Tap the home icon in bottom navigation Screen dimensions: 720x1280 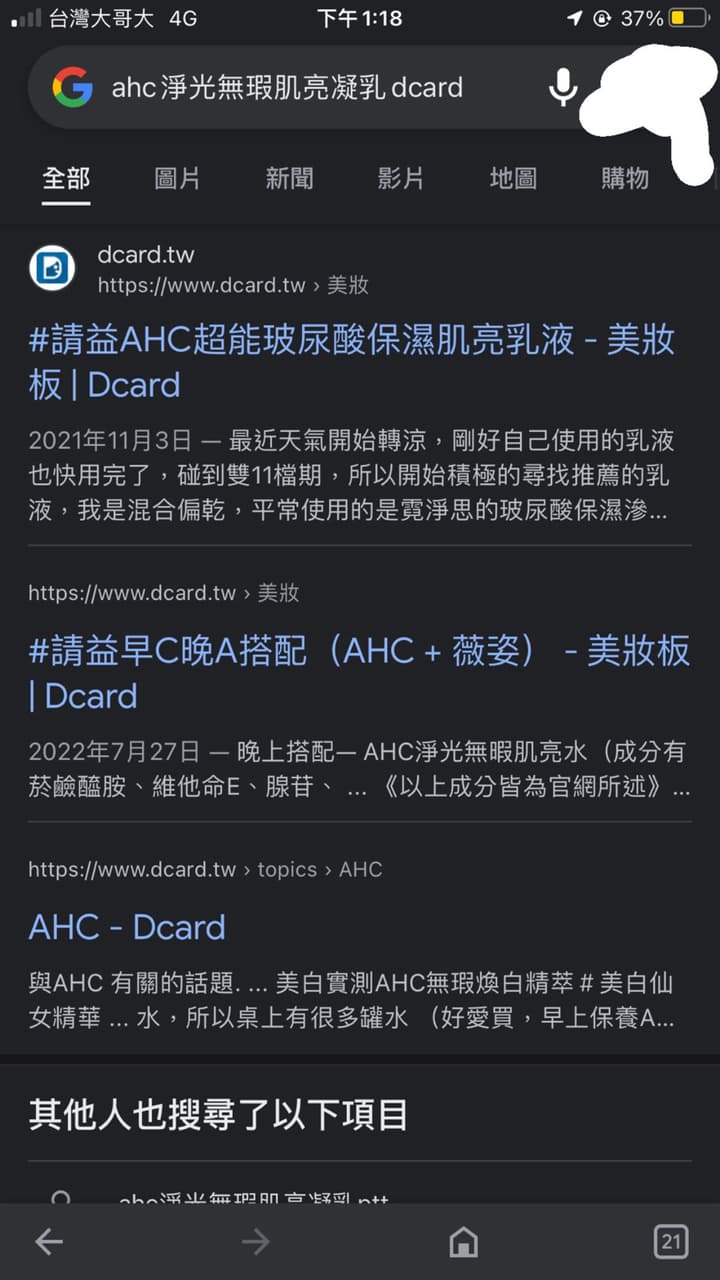pos(463,1241)
